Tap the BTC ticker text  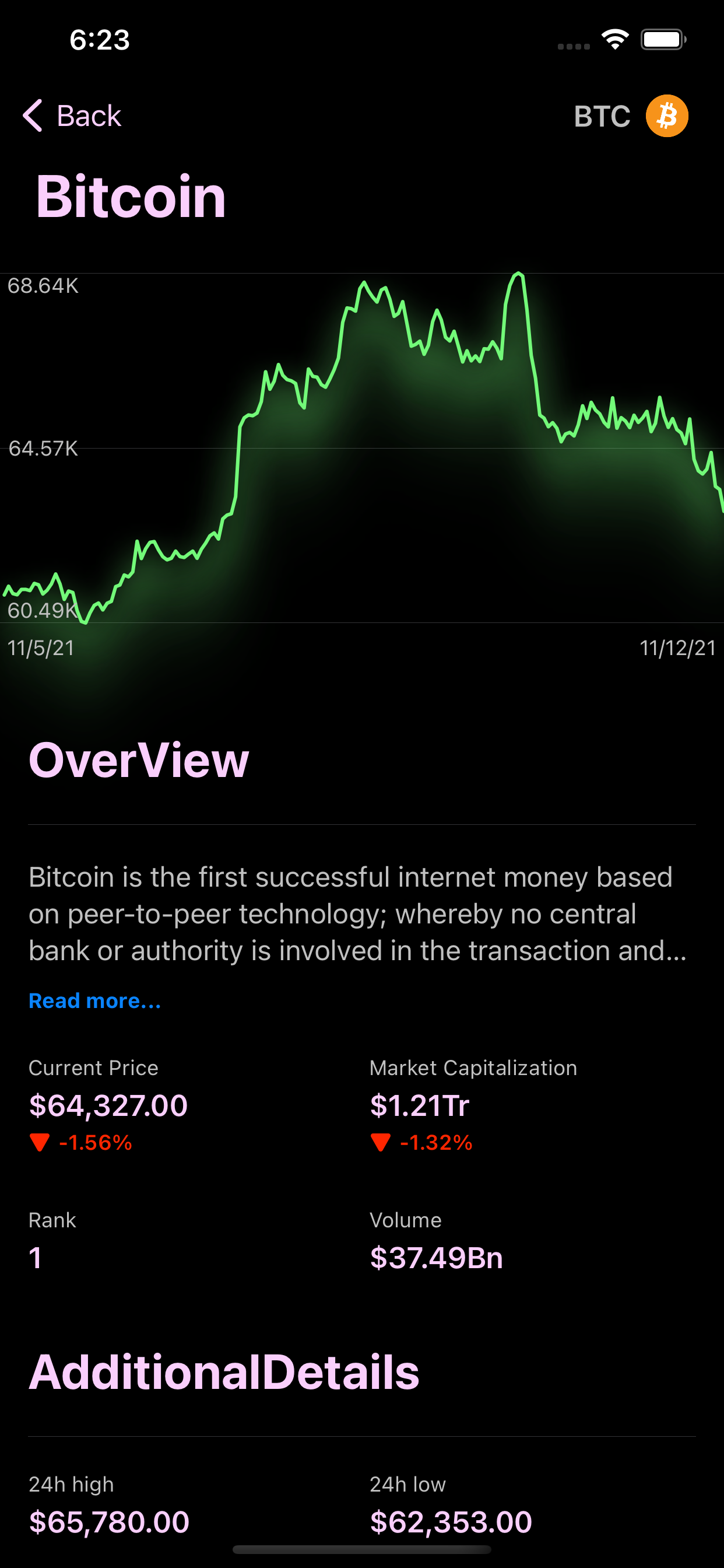point(603,116)
